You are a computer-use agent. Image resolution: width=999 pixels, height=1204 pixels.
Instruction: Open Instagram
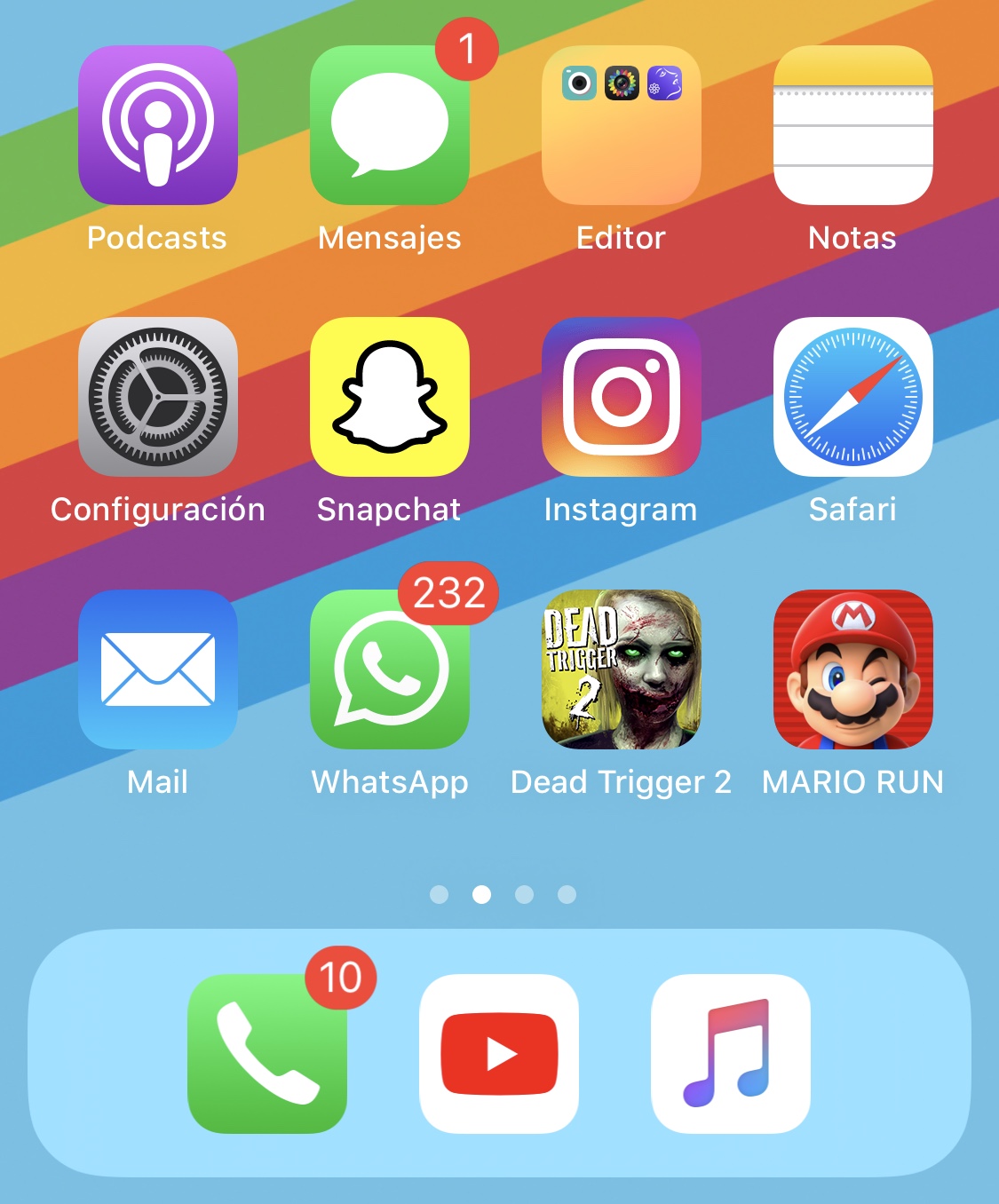tap(622, 397)
